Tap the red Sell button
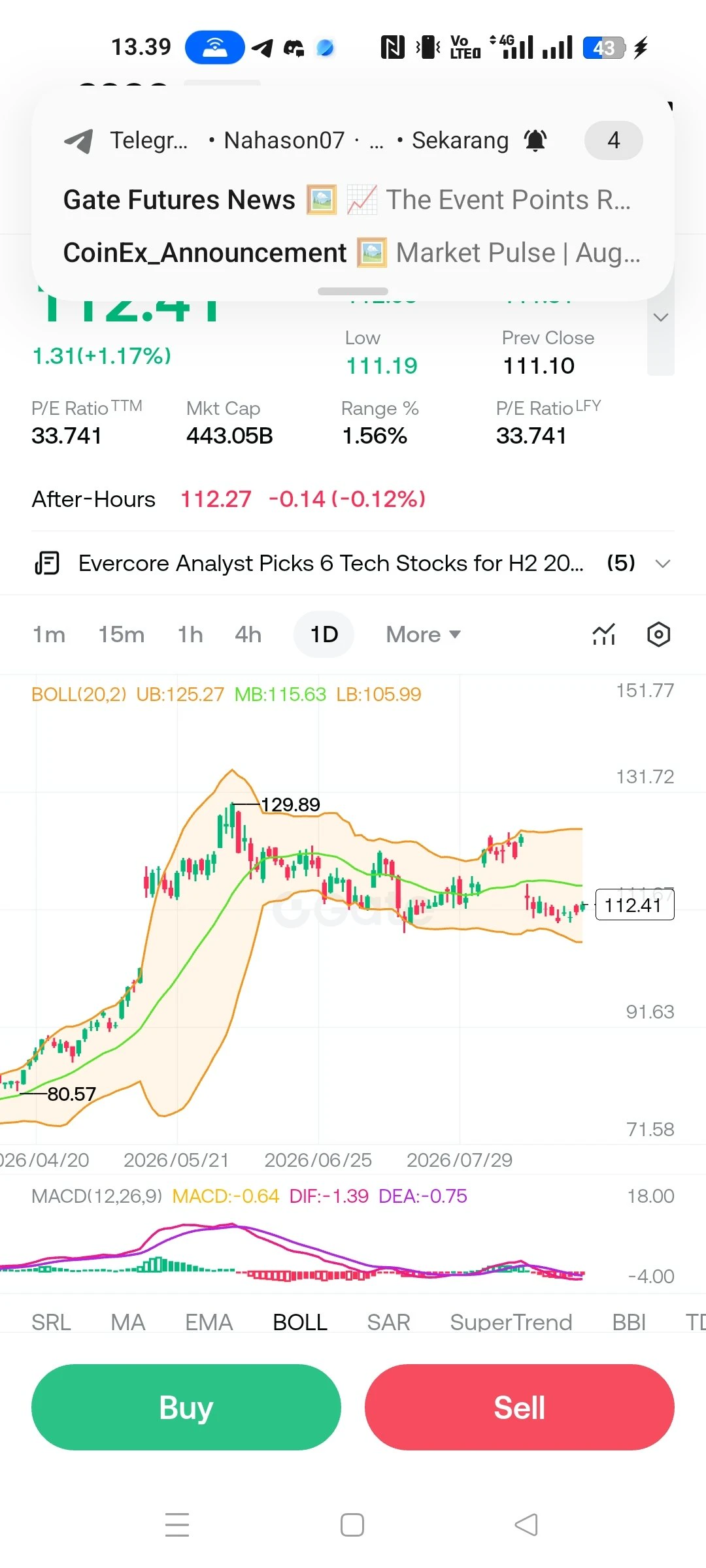This screenshot has width=706, height=1568. (x=520, y=1407)
